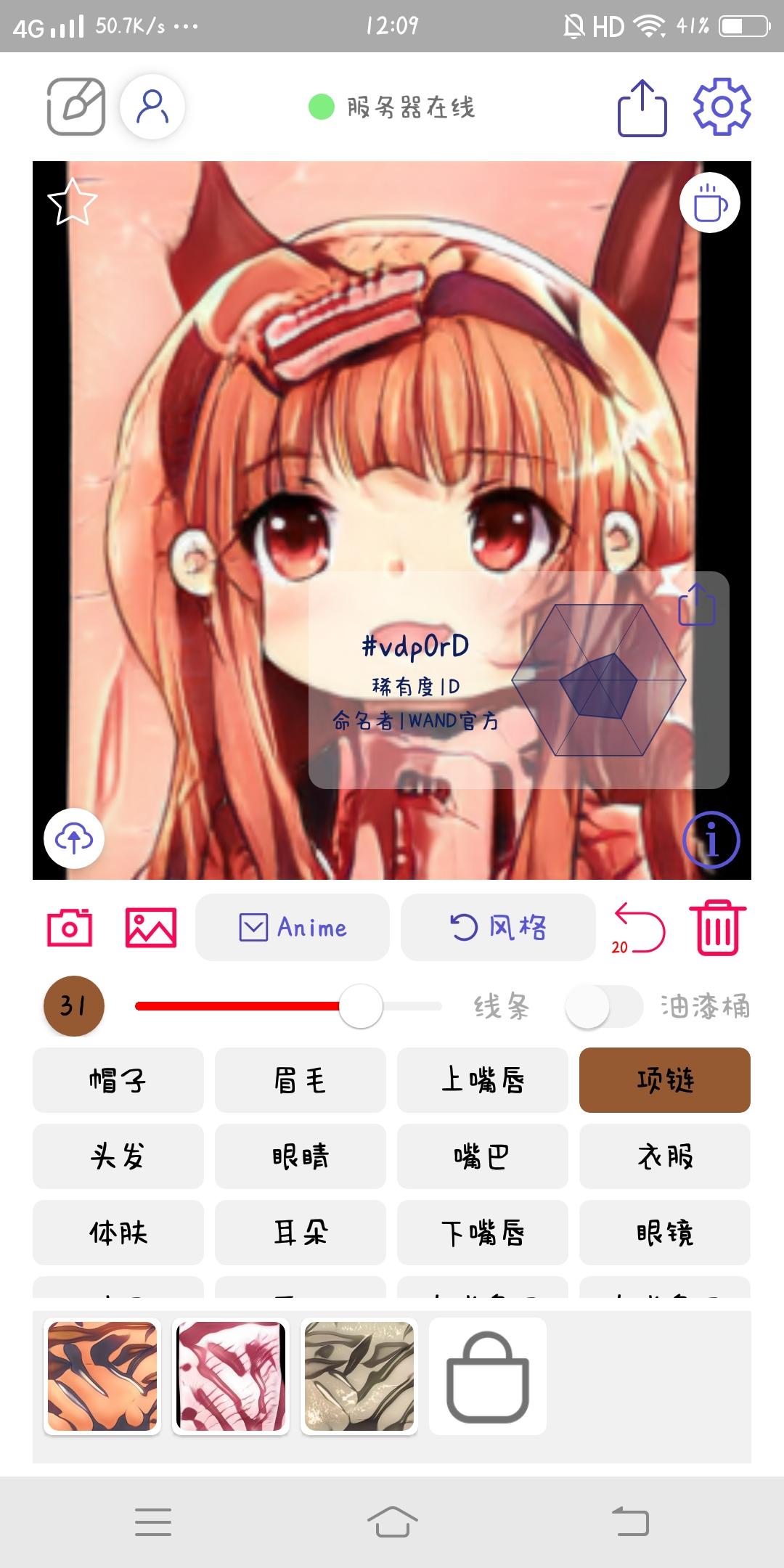This screenshot has width=784, height=1568.
Task: Open the style shop bag
Action: (488, 1376)
